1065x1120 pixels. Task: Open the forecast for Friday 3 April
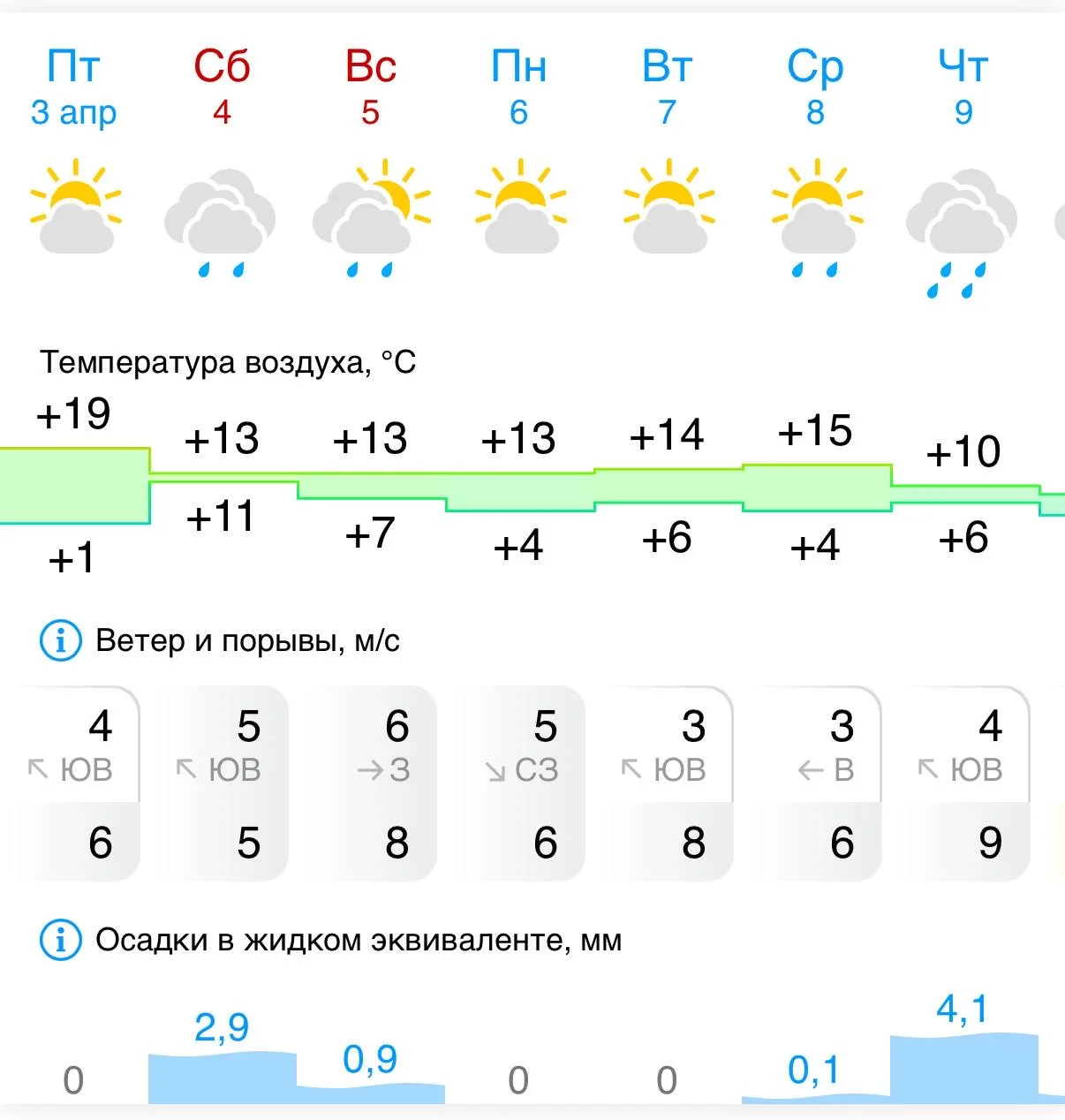pyautogui.click(x=74, y=88)
